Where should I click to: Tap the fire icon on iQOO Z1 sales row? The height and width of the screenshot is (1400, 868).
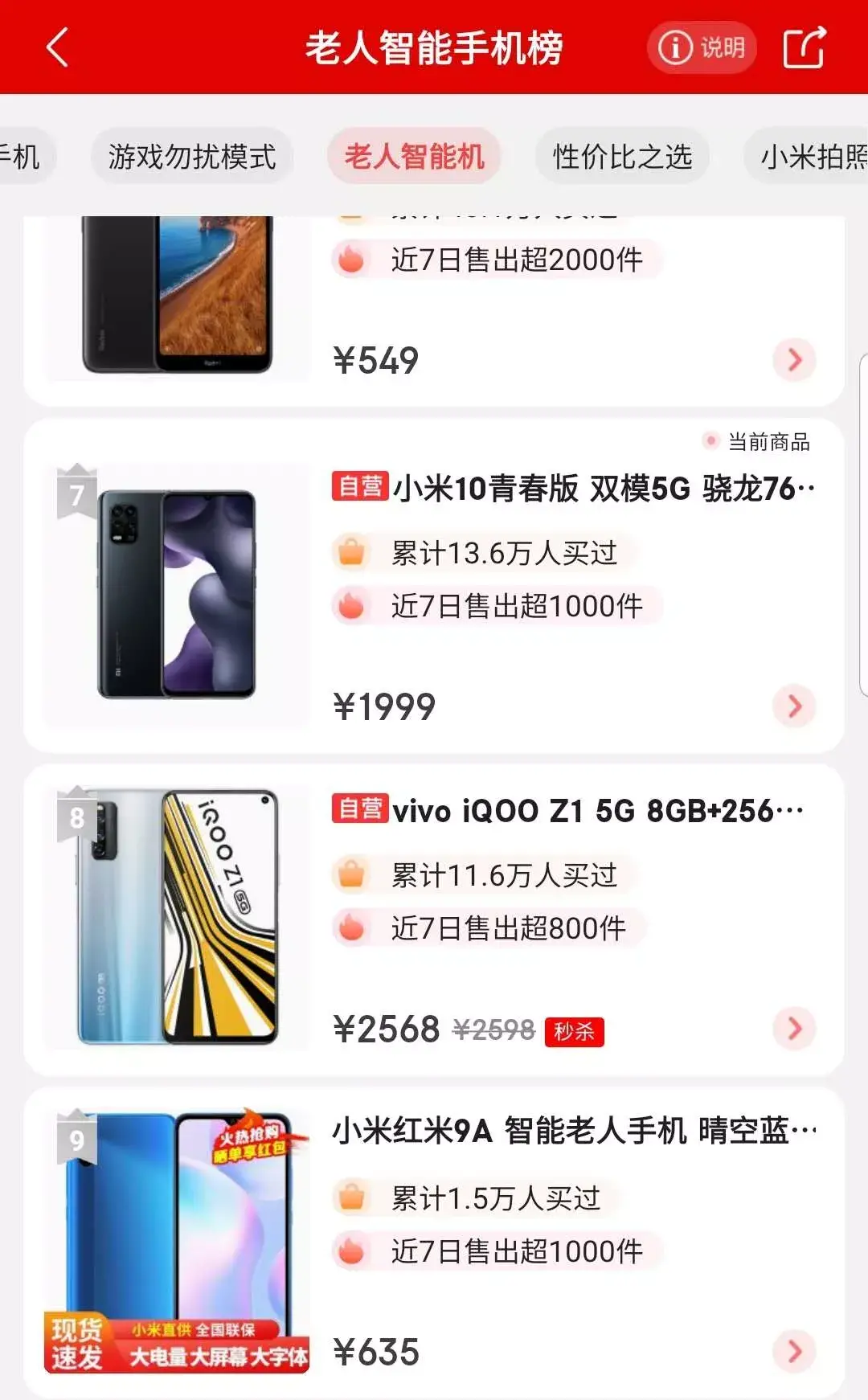(x=350, y=929)
